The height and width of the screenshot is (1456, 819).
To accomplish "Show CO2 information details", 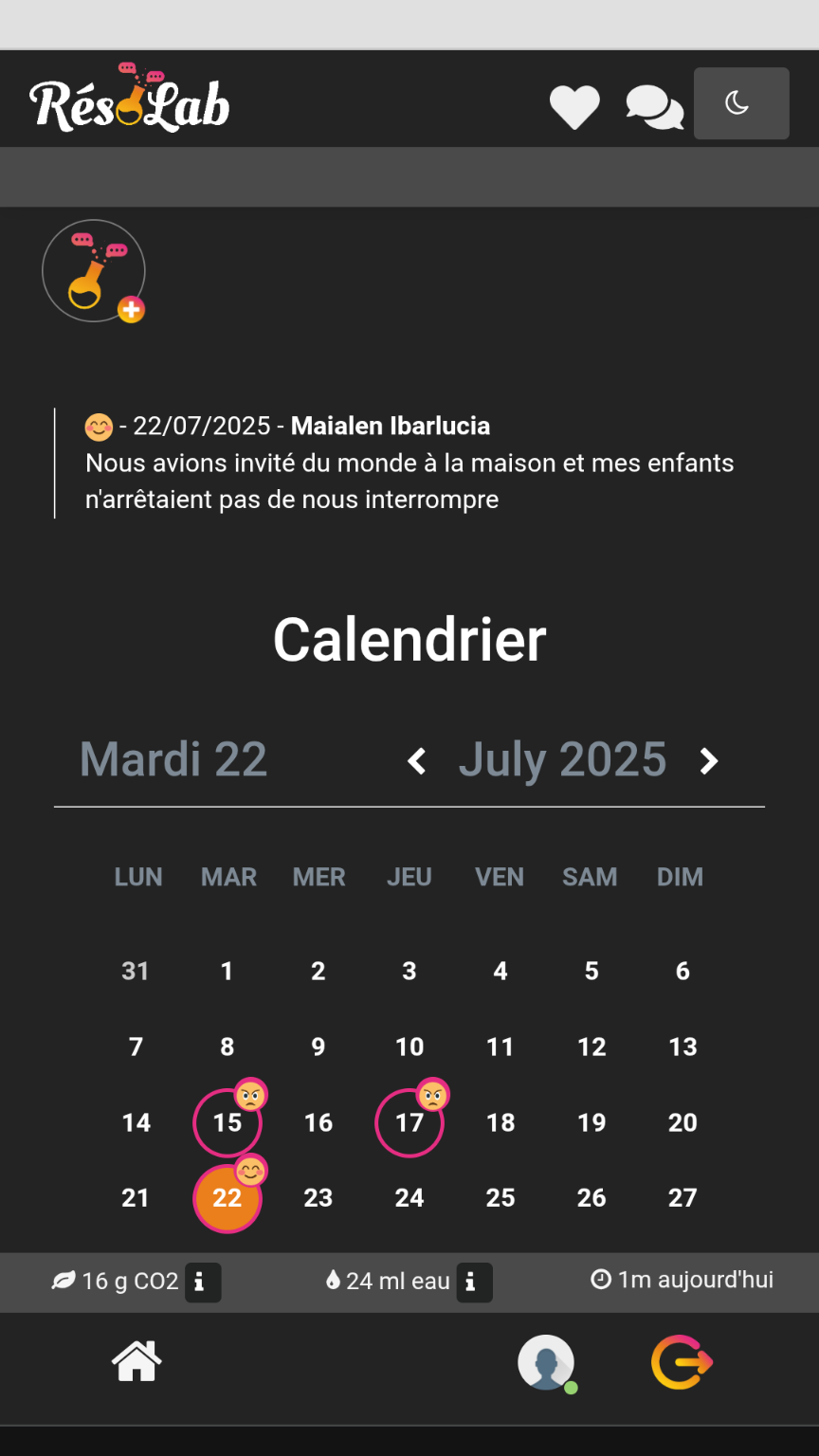I will pyautogui.click(x=202, y=1282).
